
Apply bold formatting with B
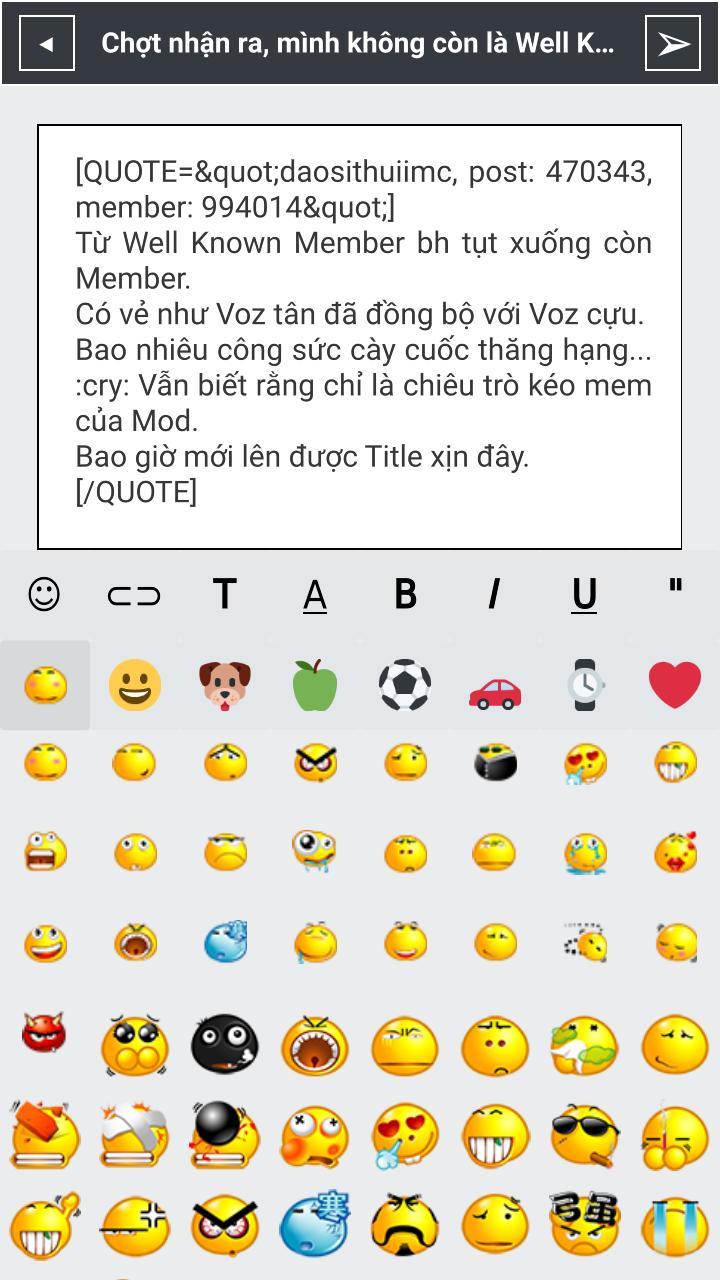tap(405, 595)
